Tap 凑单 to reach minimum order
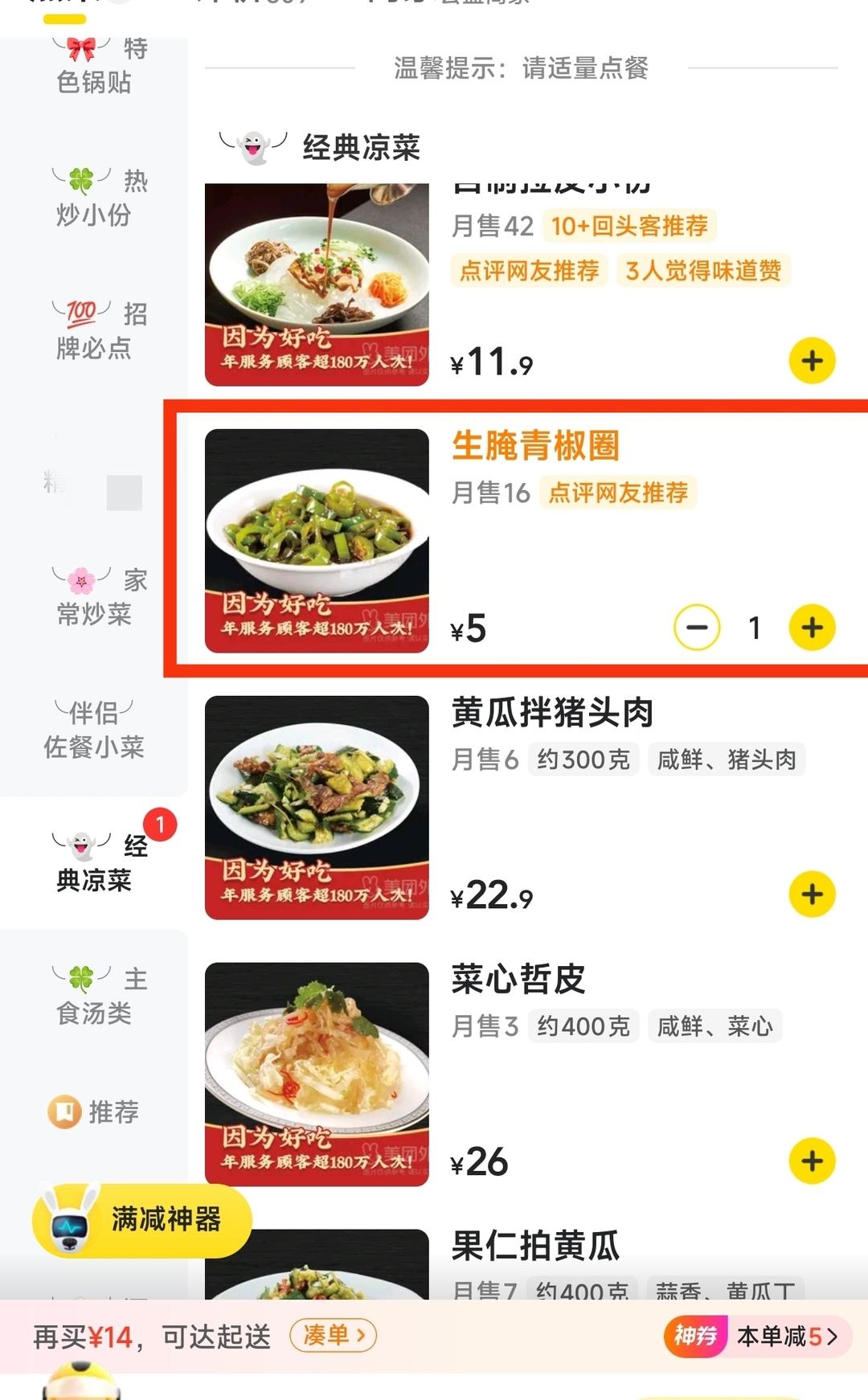This screenshot has height=1400, width=868. coord(333,1336)
